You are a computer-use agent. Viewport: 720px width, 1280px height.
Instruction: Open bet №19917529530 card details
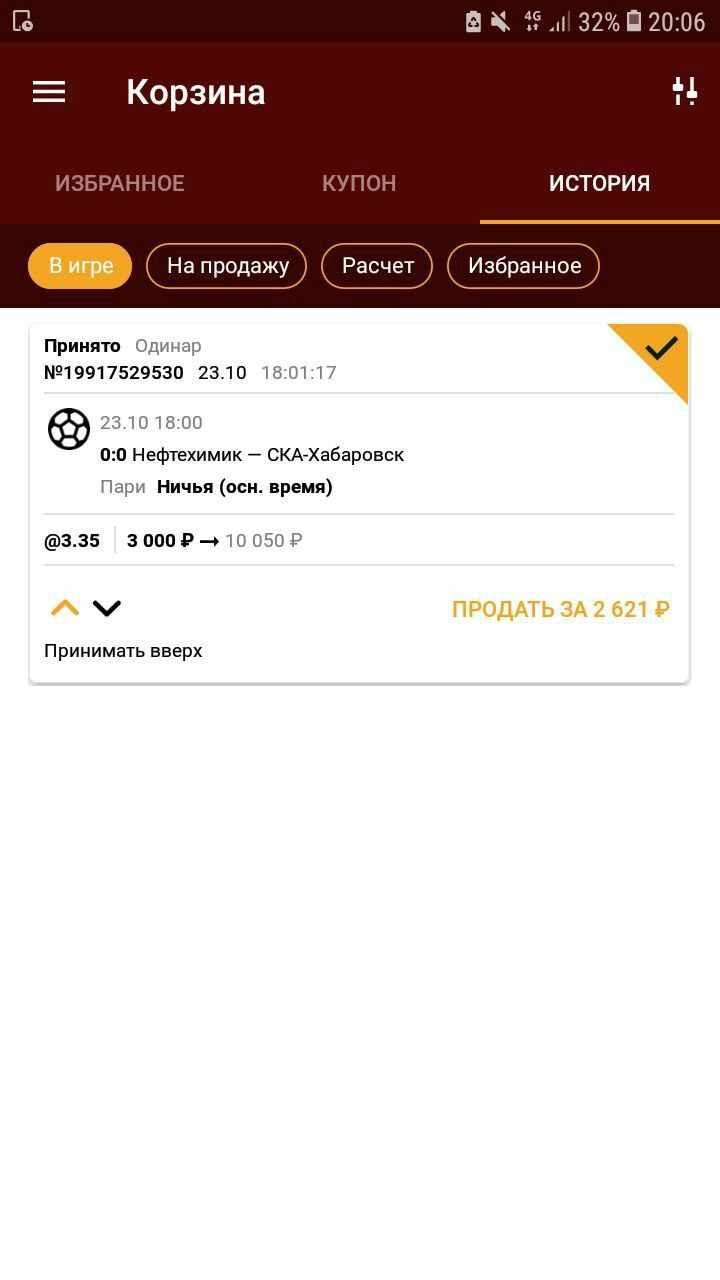click(x=359, y=503)
